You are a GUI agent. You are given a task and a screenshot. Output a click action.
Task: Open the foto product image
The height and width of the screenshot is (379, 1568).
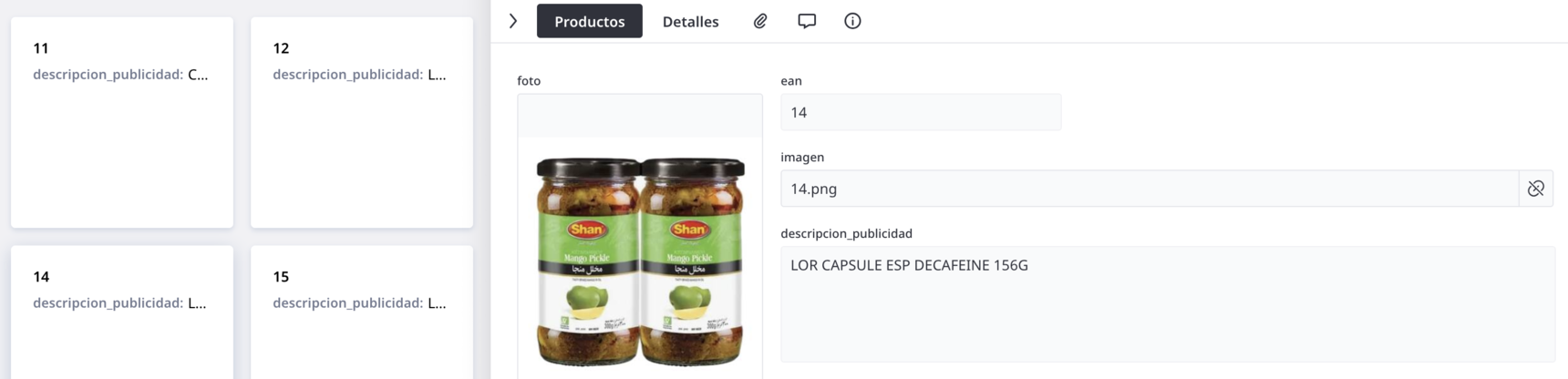(x=640, y=260)
